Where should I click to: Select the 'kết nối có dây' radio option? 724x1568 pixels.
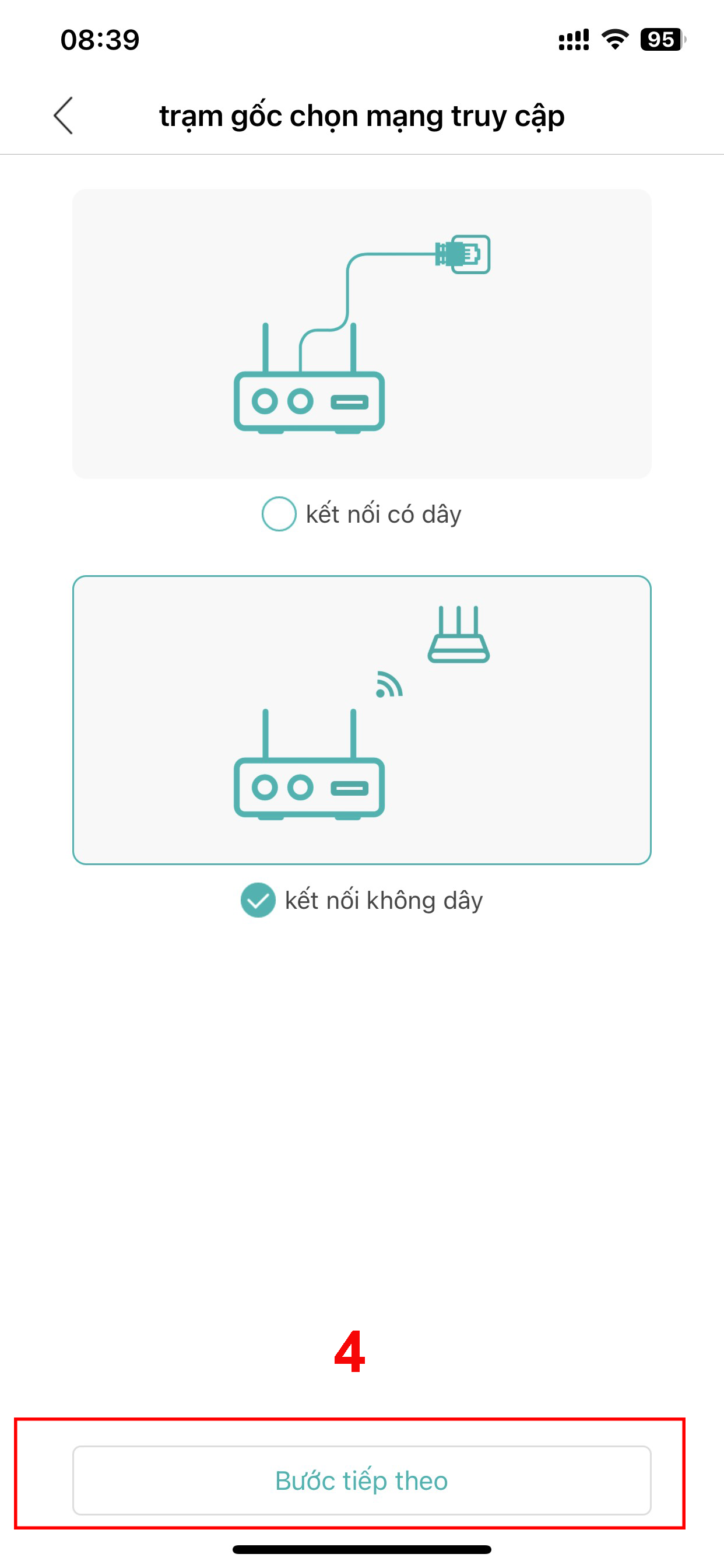coord(279,514)
